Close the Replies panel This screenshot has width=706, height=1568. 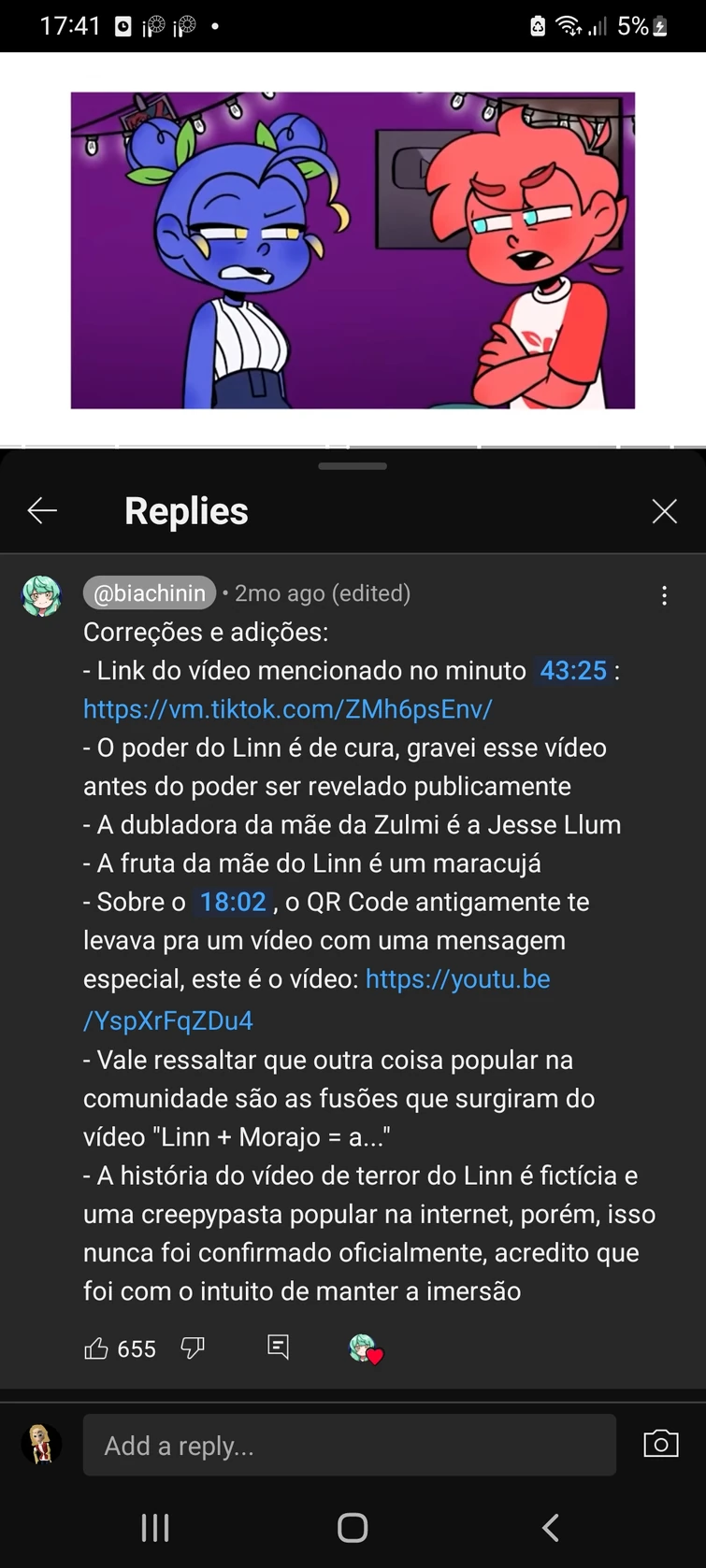coord(664,511)
